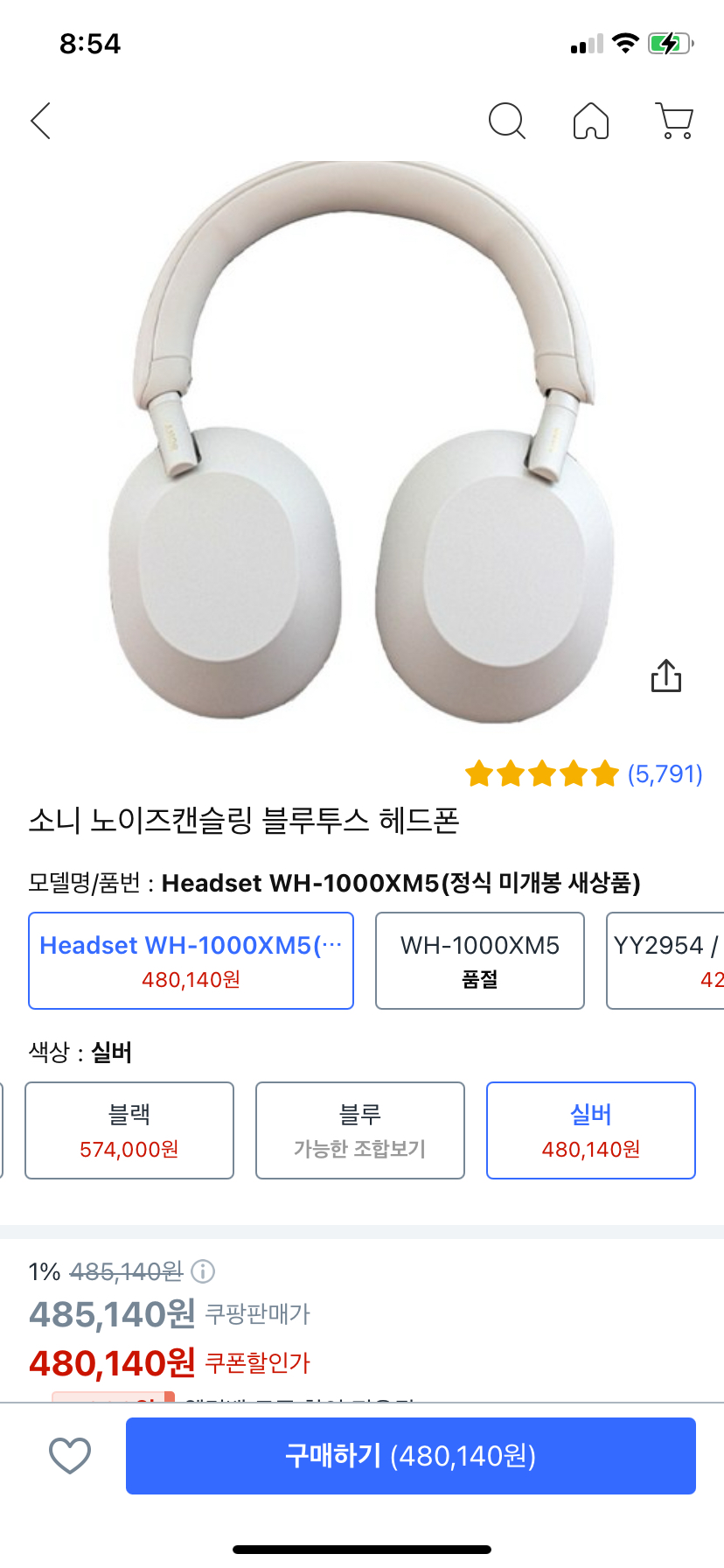Open the 5,791 reviews rating

584,773
